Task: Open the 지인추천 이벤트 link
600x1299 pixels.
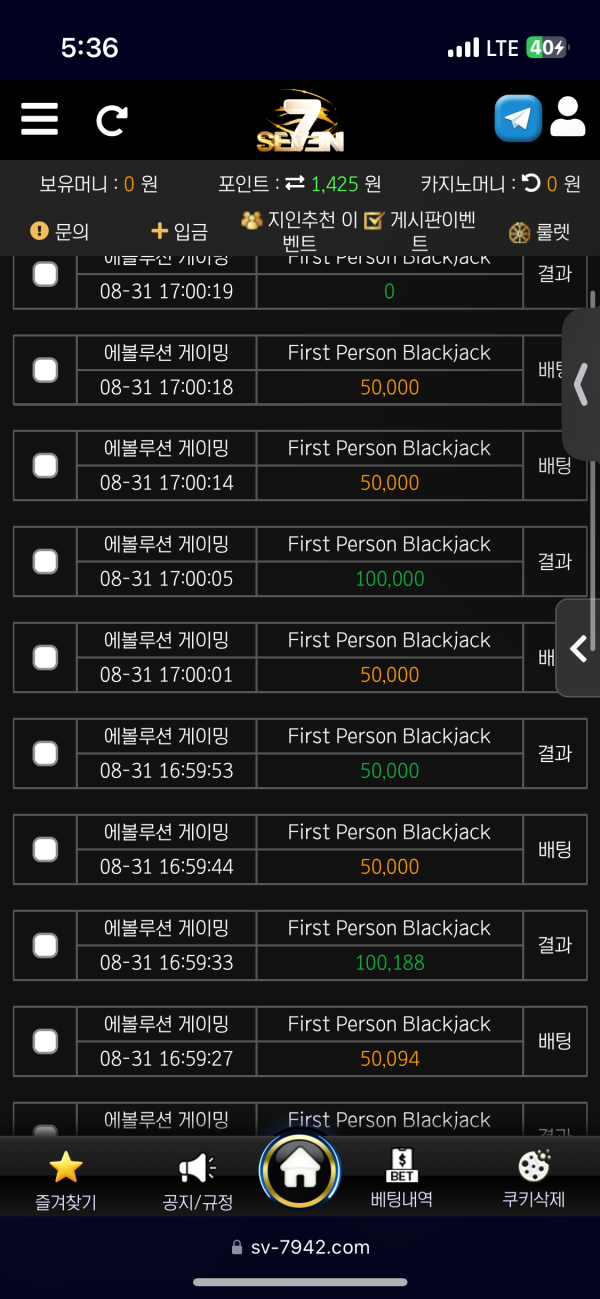Action: pos(299,231)
